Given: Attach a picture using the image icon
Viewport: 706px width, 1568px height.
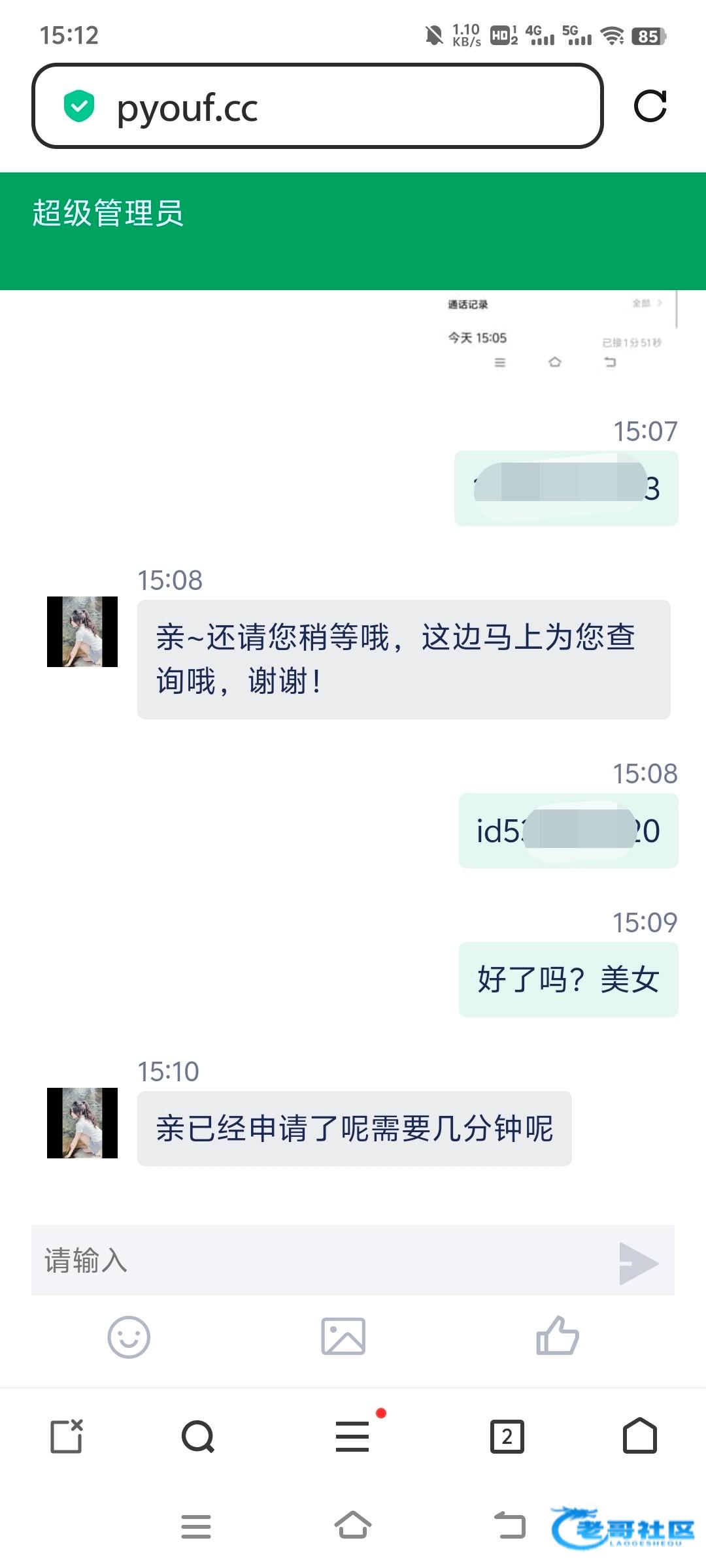Looking at the screenshot, I should click(343, 1336).
